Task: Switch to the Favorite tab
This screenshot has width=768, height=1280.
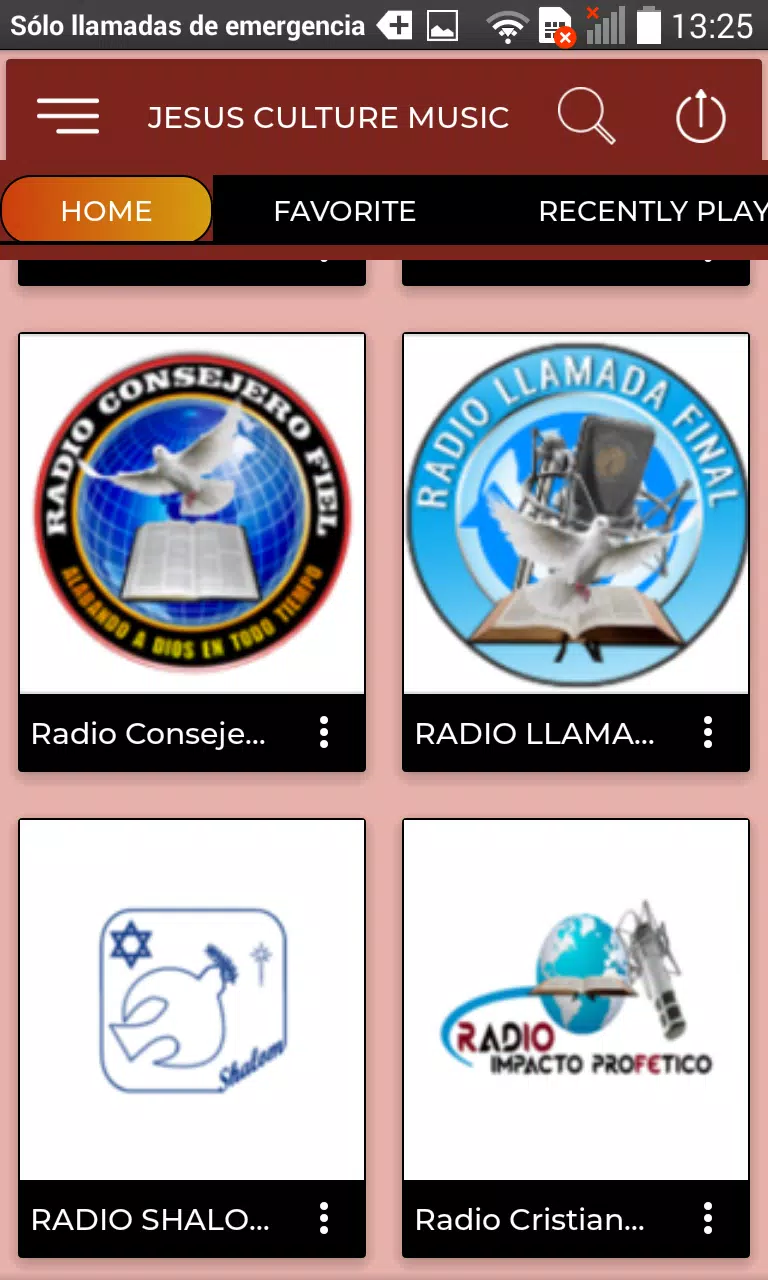Action: pyautogui.click(x=345, y=210)
